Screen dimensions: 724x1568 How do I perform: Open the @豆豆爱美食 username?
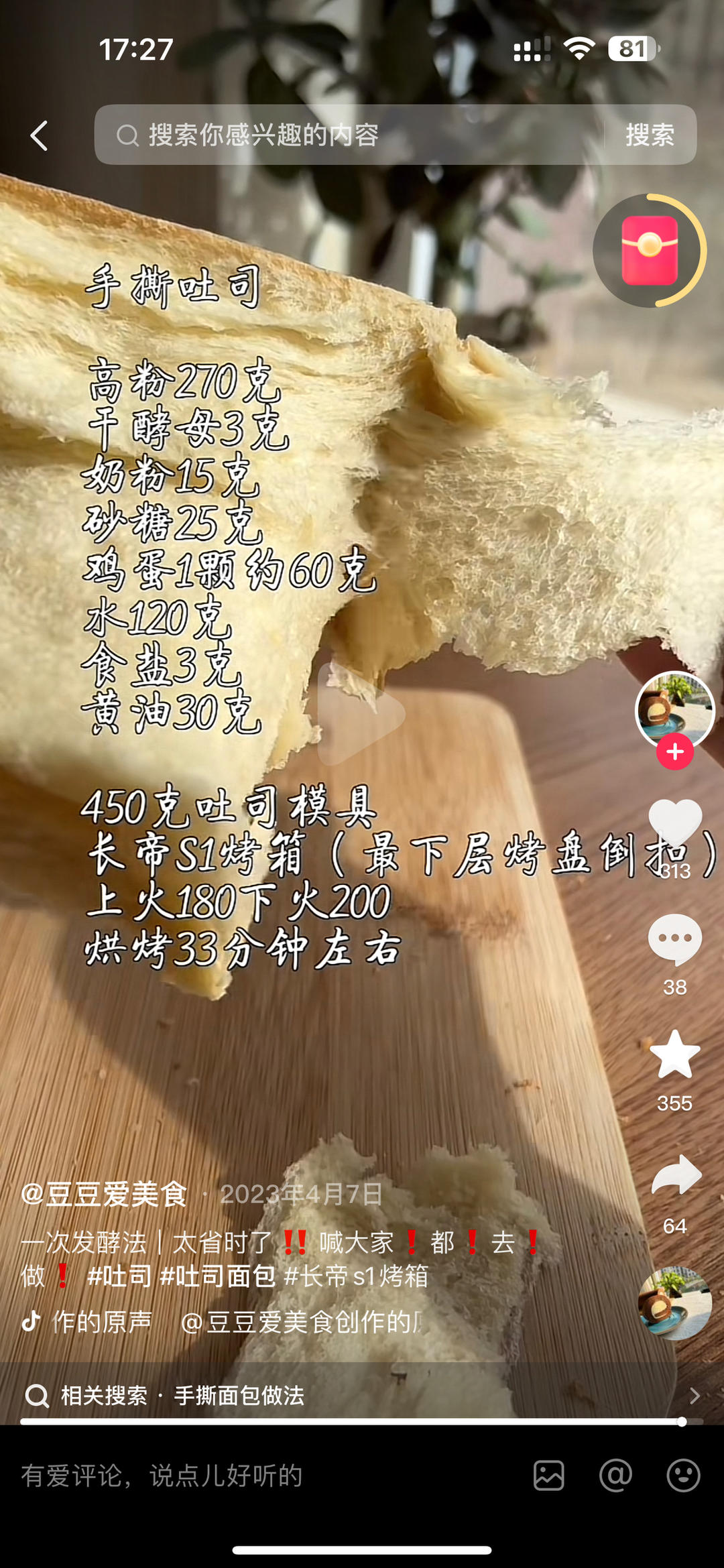point(105,1195)
